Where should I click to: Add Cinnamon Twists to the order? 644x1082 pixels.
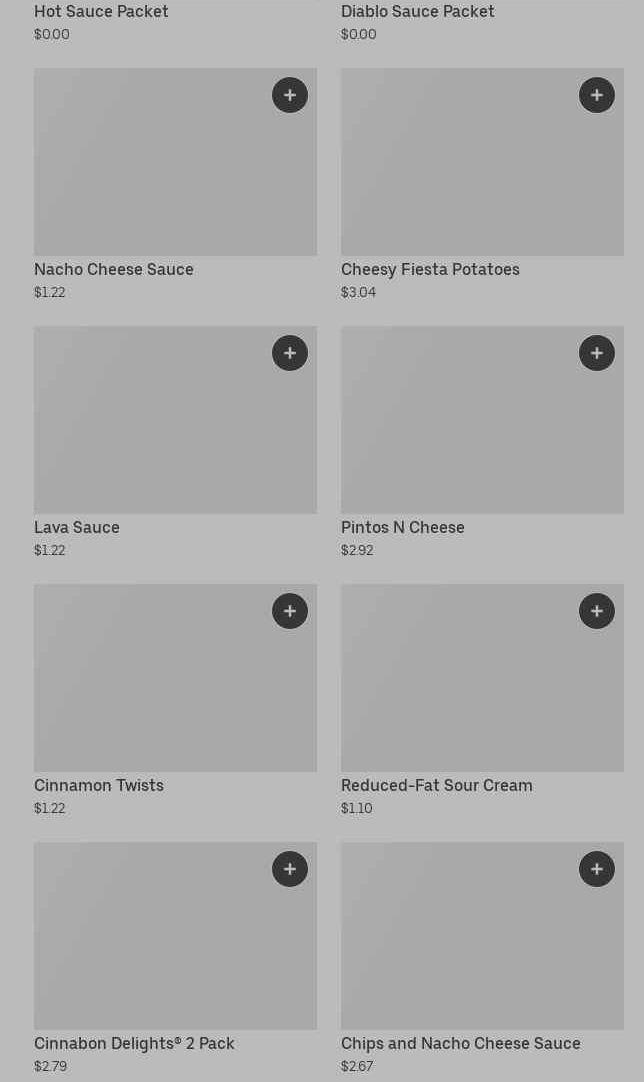click(290, 611)
